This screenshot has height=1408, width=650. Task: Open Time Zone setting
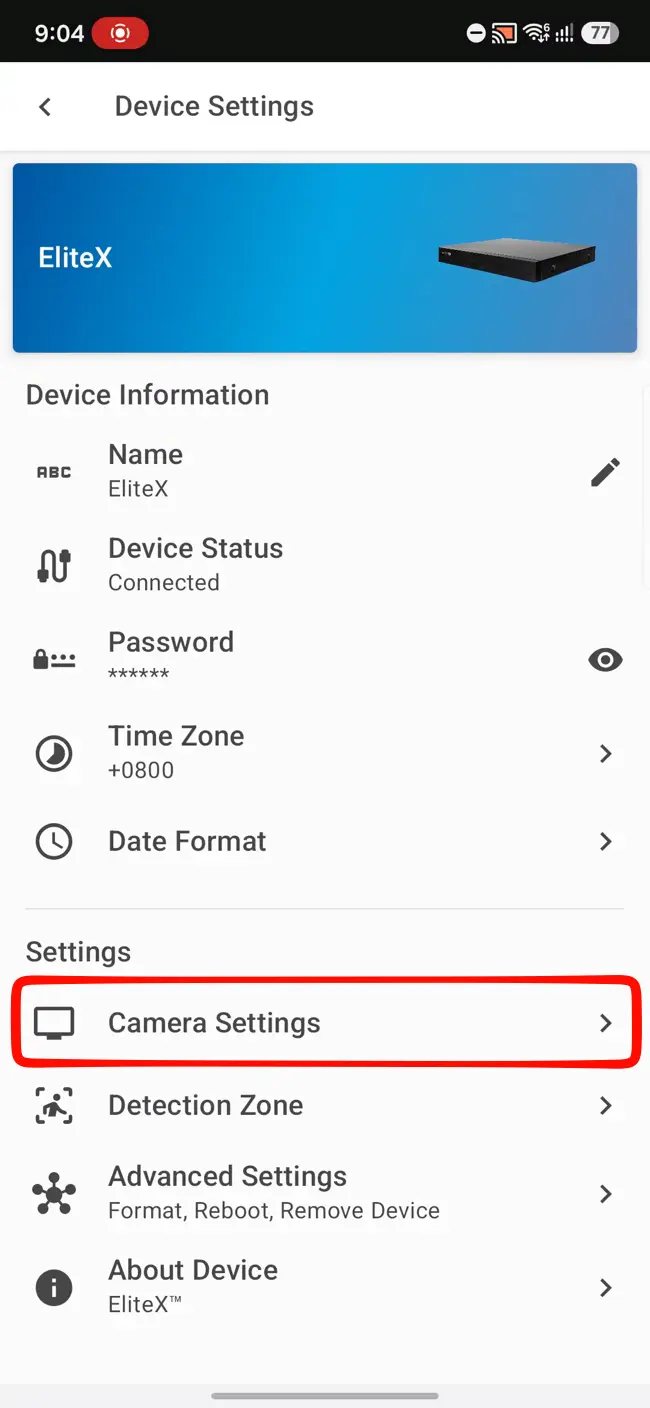tap(325, 753)
